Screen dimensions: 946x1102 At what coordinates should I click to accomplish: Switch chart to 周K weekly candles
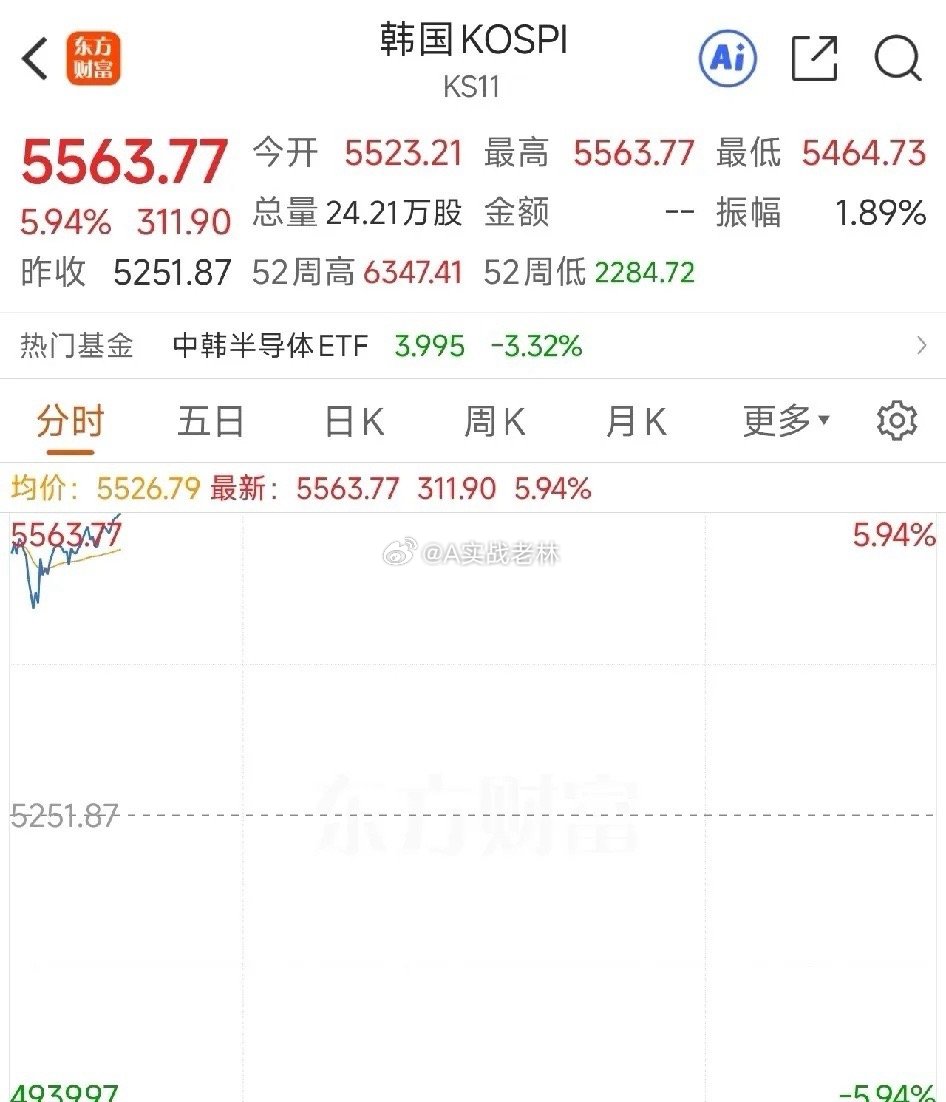[494, 421]
